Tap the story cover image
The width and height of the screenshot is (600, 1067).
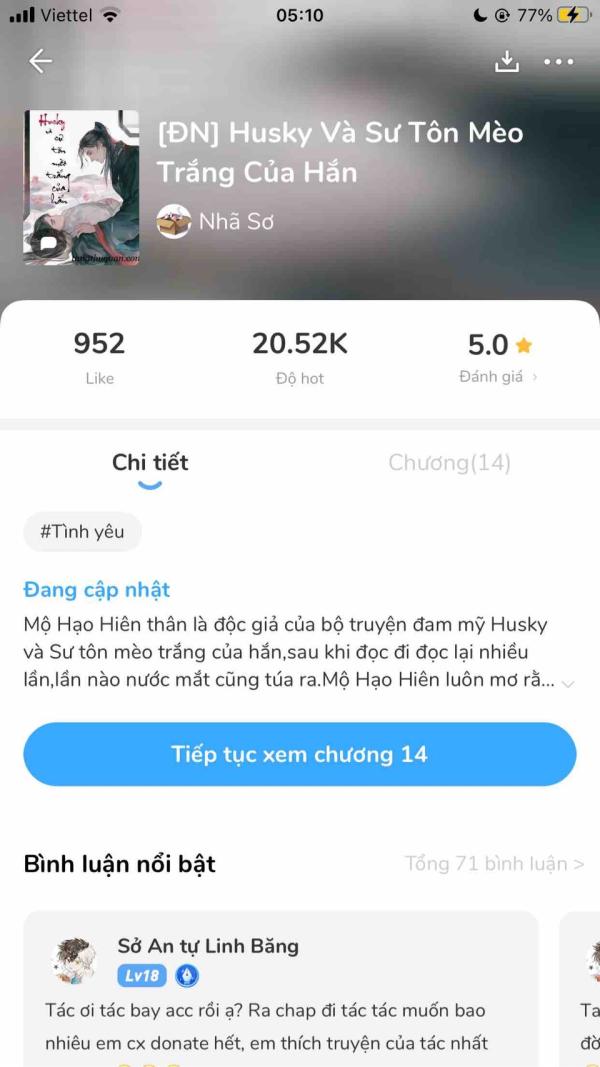click(81, 187)
